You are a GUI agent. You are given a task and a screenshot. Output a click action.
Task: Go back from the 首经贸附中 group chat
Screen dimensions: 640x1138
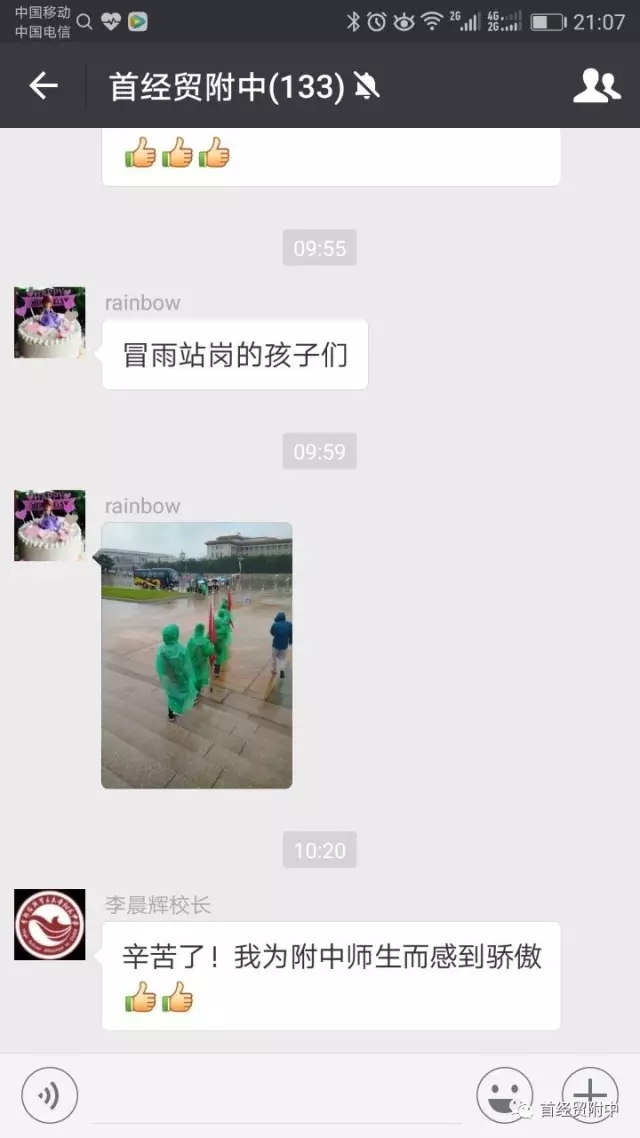point(43,86)
